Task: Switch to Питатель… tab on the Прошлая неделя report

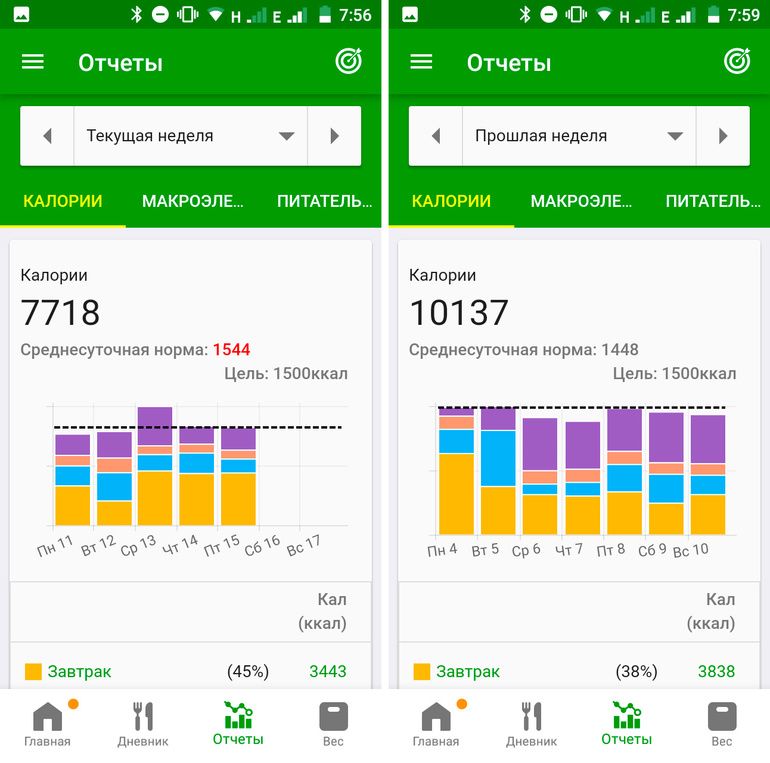Action: 712,201
